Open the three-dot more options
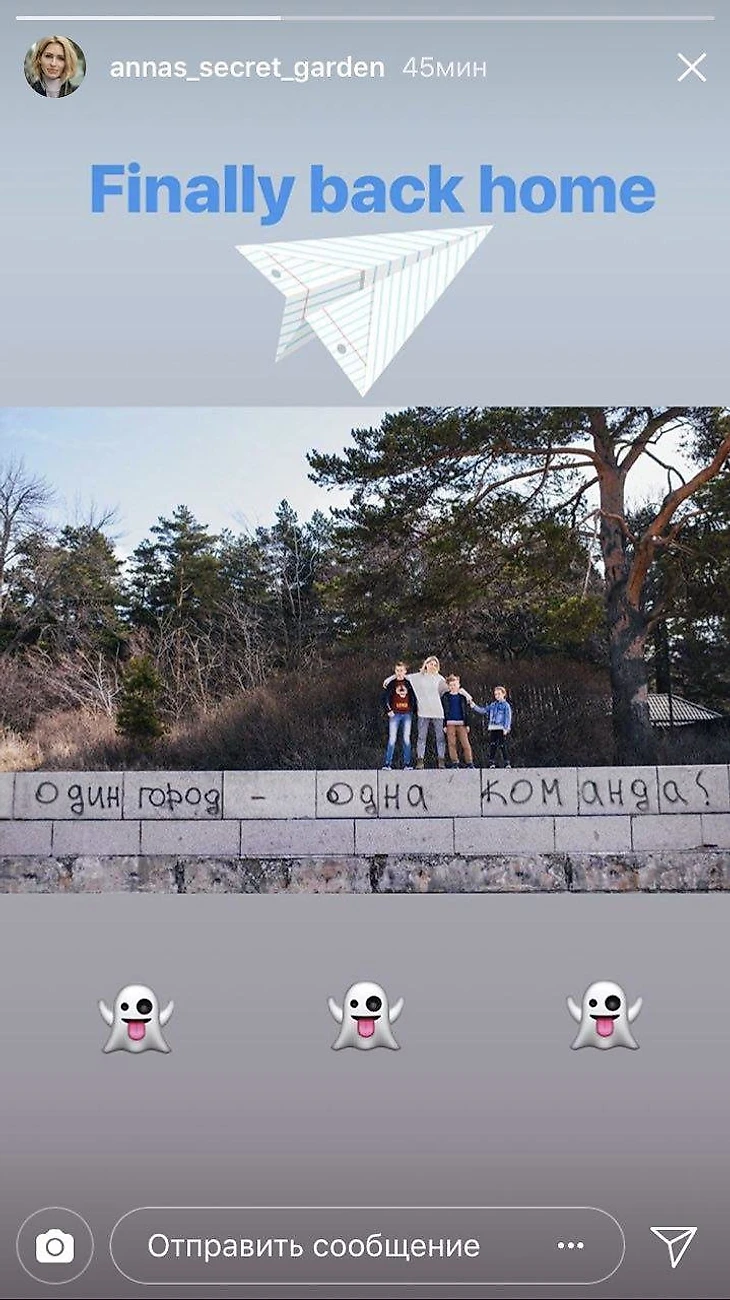 tap(570, 1246)
